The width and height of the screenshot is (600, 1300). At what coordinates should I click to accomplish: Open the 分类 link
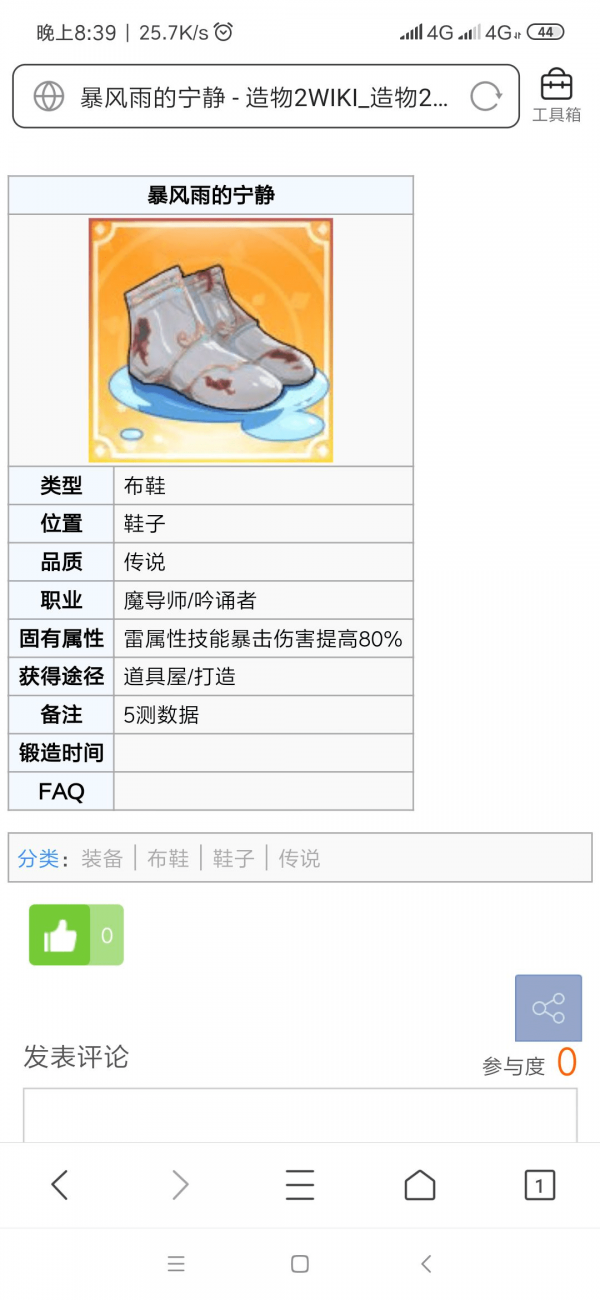point(38,858)
